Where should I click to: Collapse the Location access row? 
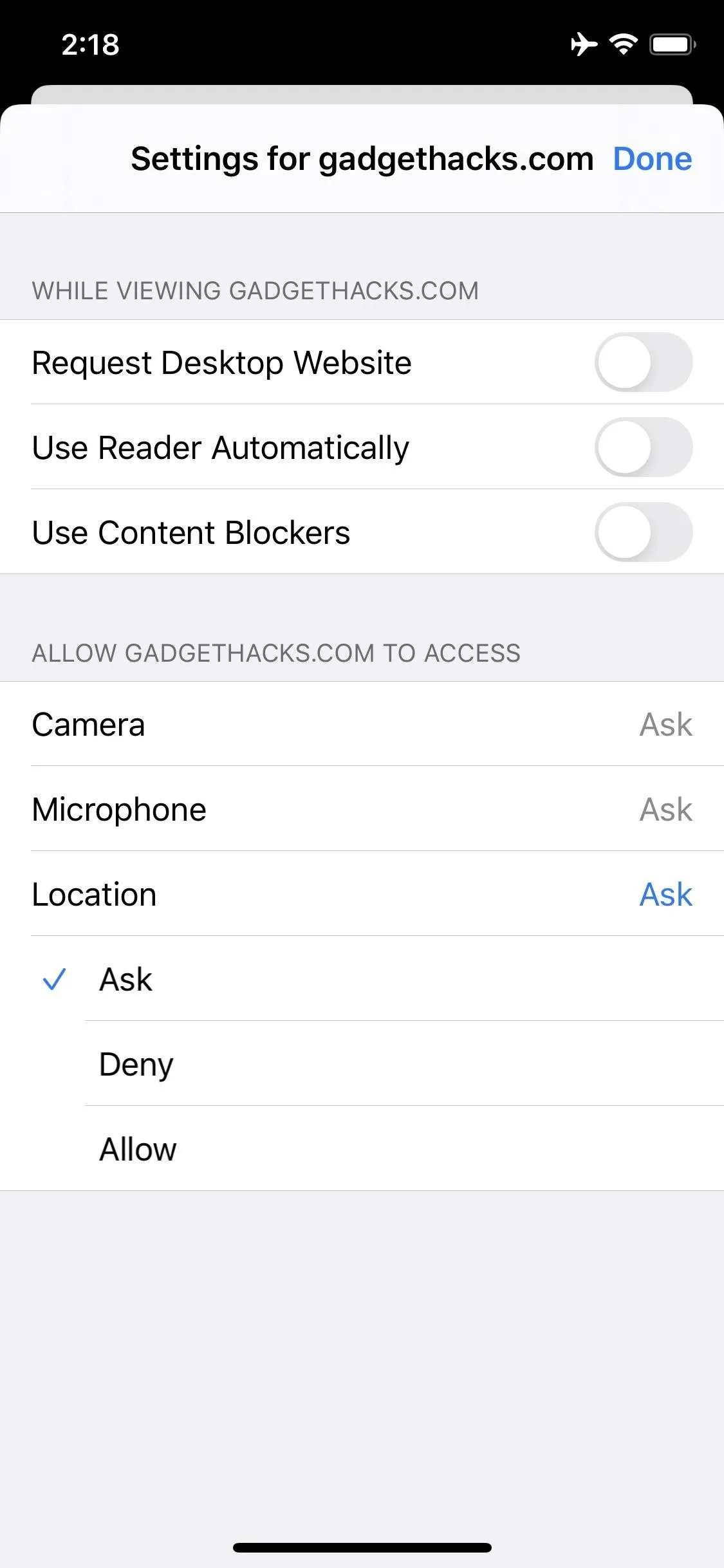[x=362, y=894]
